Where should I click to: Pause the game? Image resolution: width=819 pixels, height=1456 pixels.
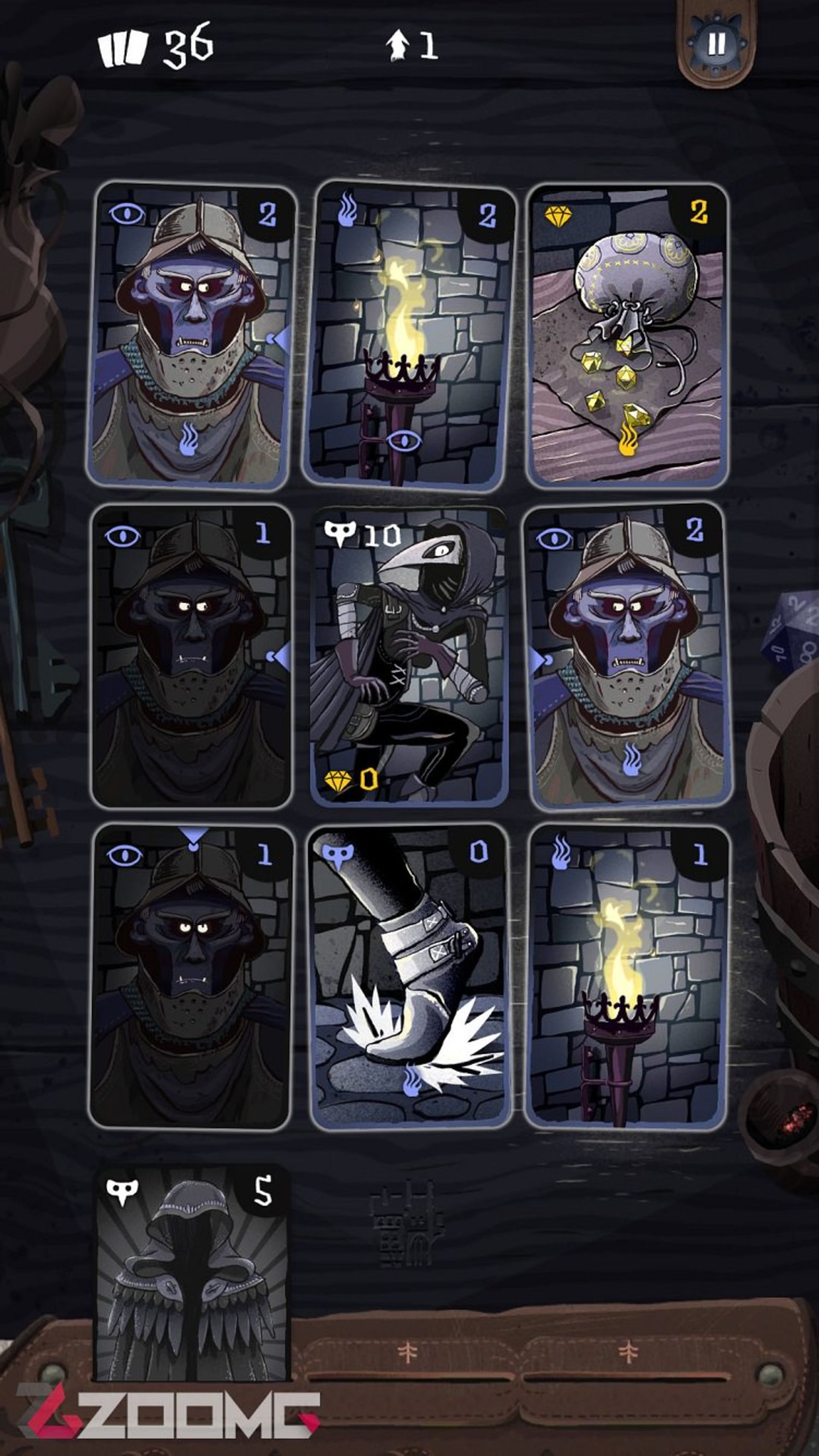click(x=716, y=44)
